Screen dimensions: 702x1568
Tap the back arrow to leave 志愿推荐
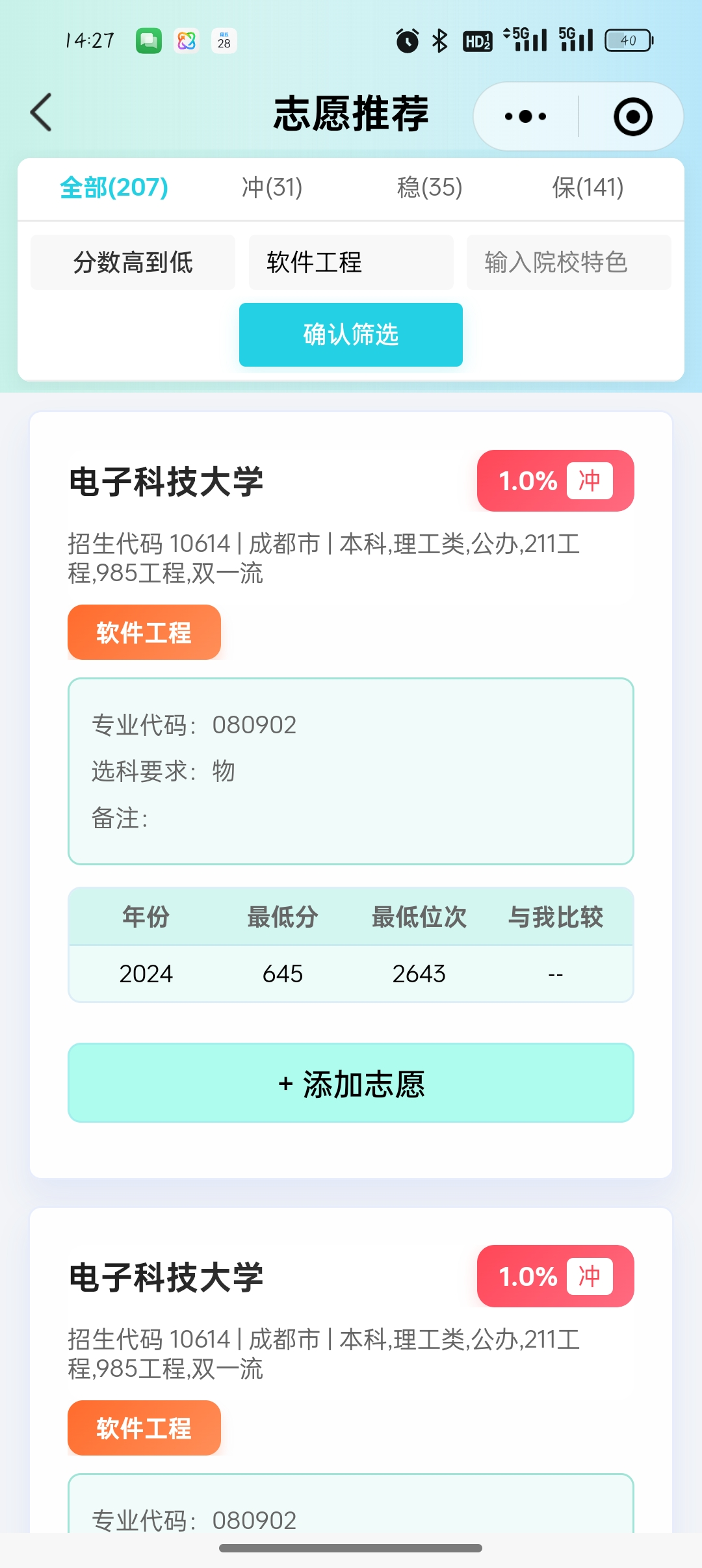(x=41, y=112)
